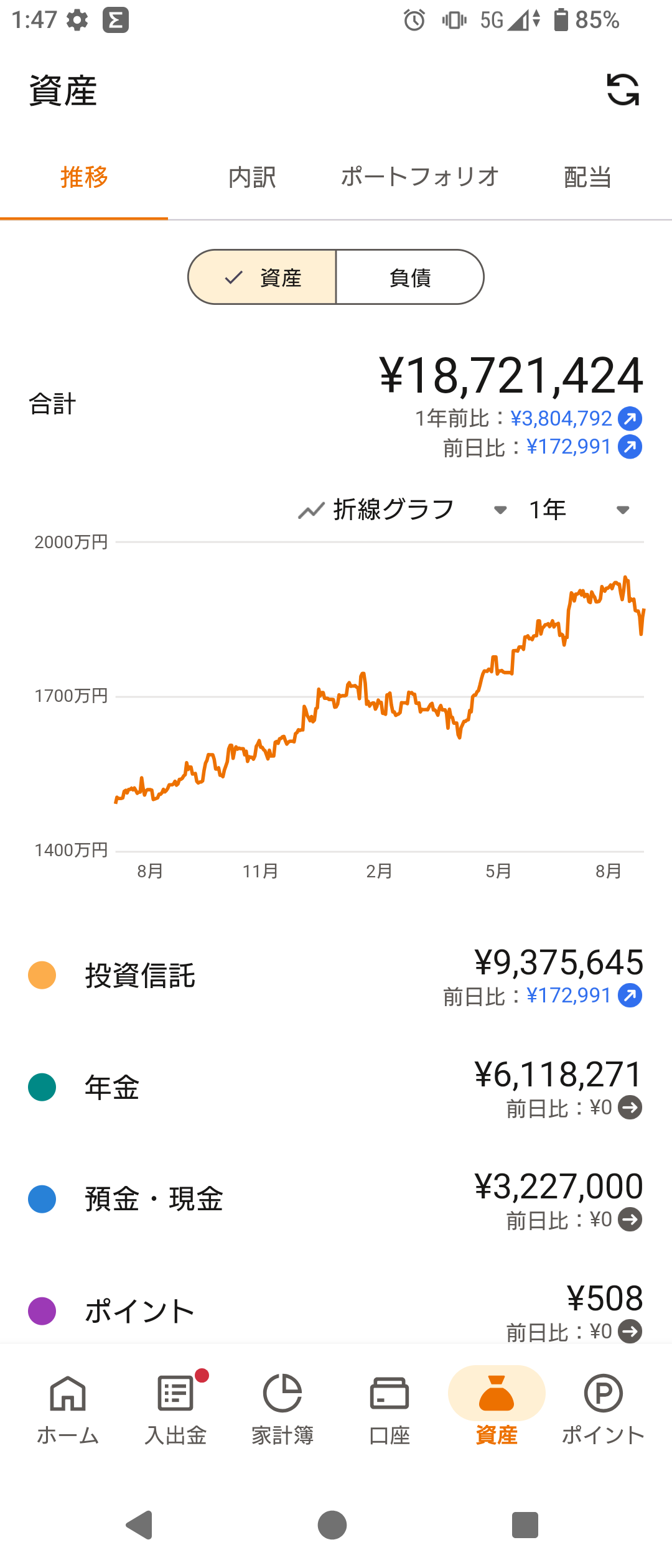Open the 年金 asset row
The height and width of the screenshot is (1568, 672).
[x=336, y=1087]
